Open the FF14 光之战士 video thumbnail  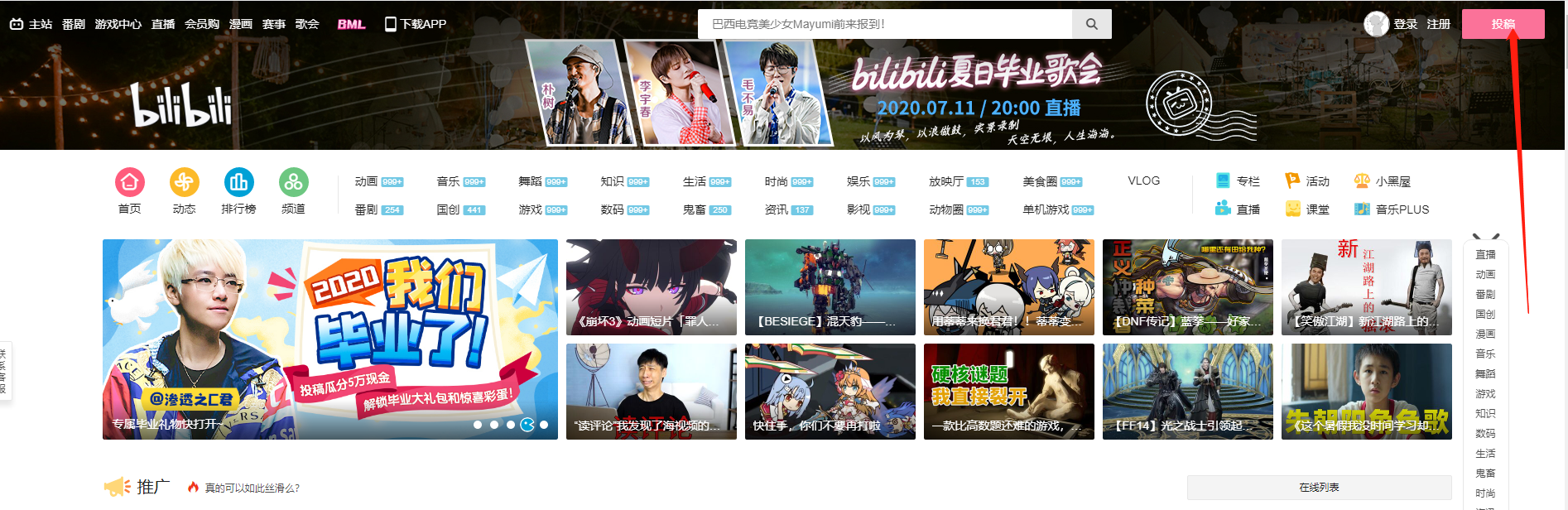pyautogui.click(x=1187, y=392)
